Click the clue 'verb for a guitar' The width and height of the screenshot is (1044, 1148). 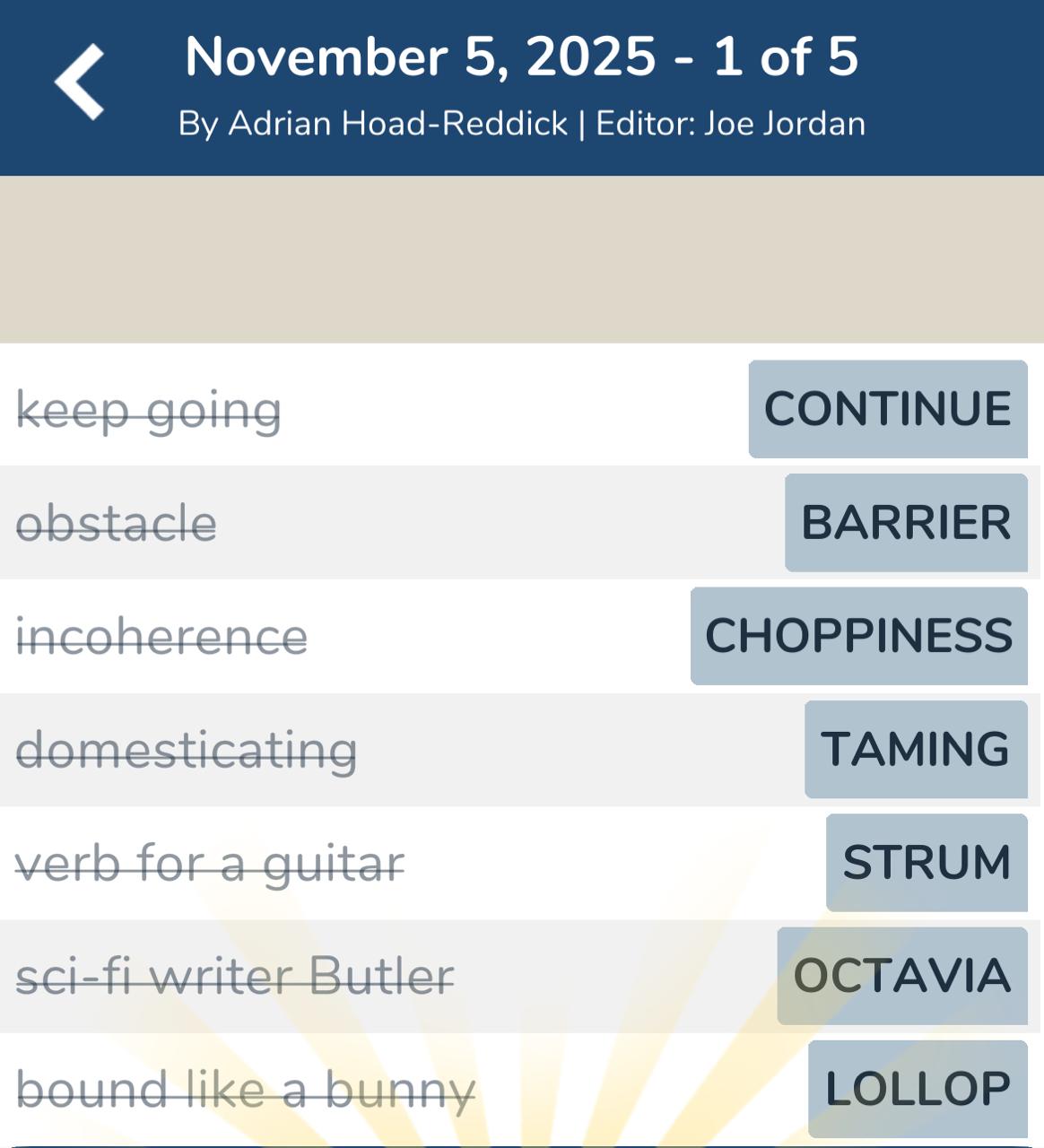[x=211, y=864]
